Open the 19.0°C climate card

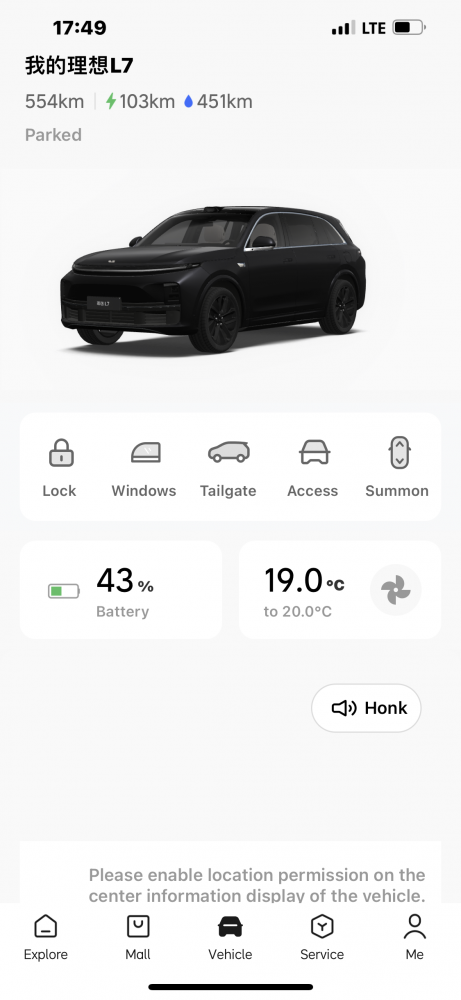340,590
